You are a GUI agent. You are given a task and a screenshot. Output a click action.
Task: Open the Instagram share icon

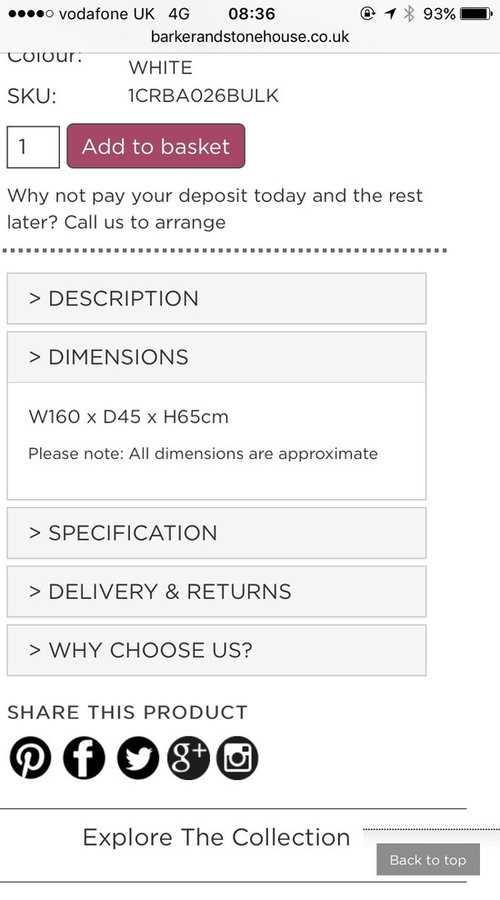(237, 758)
